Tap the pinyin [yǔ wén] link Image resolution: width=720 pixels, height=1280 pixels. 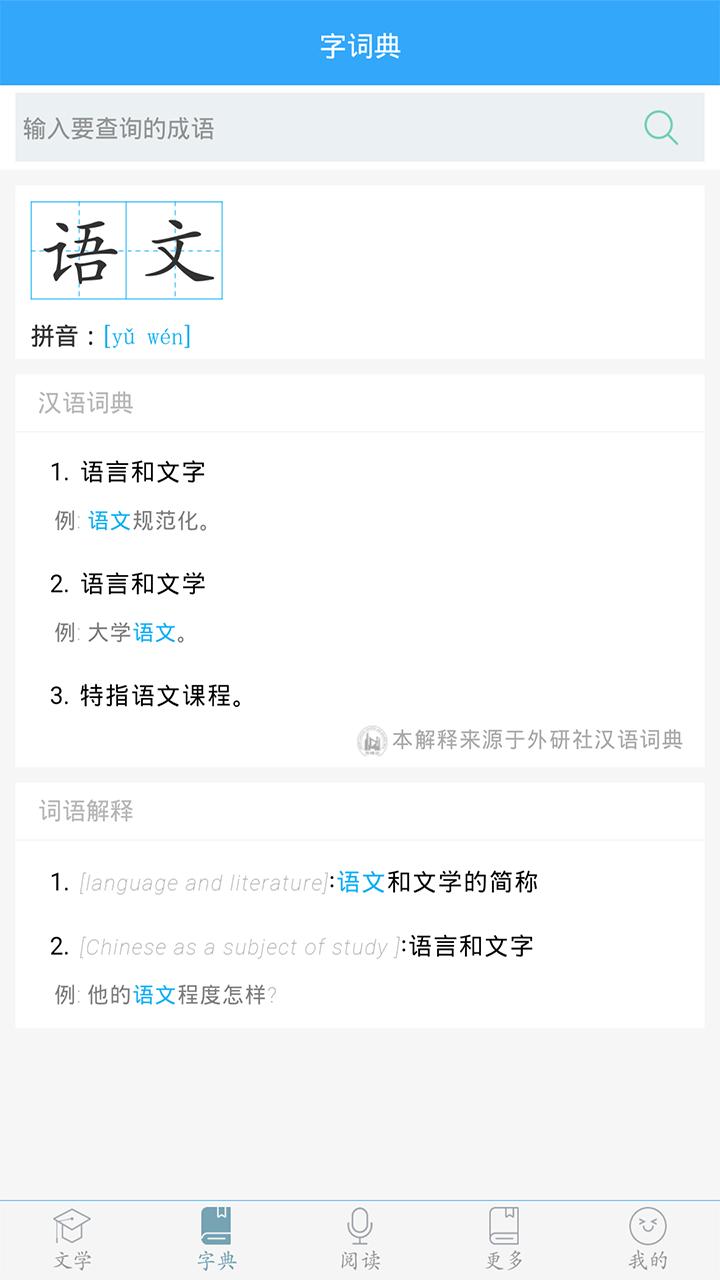click(145, 337)
